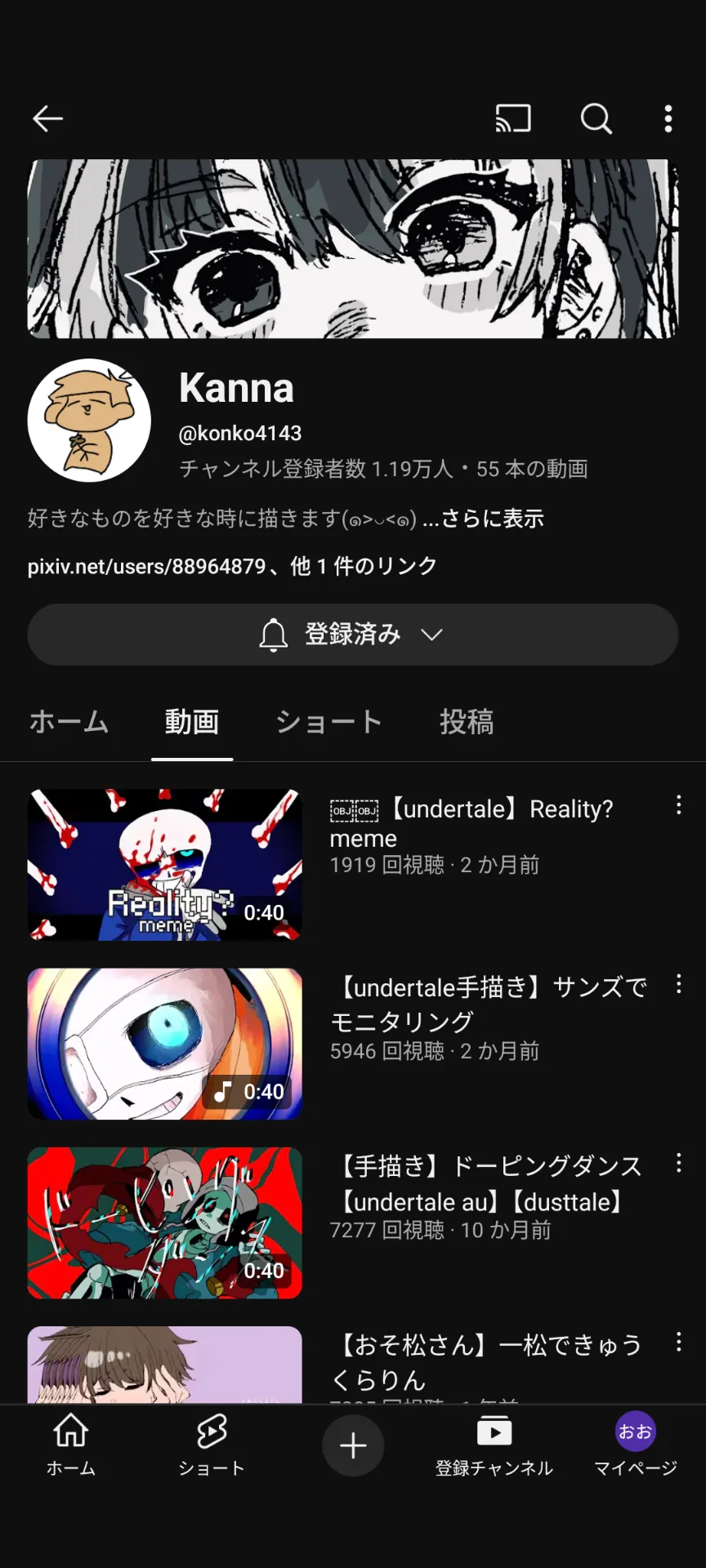Open options for the ドーピングダンス video

678,1163
